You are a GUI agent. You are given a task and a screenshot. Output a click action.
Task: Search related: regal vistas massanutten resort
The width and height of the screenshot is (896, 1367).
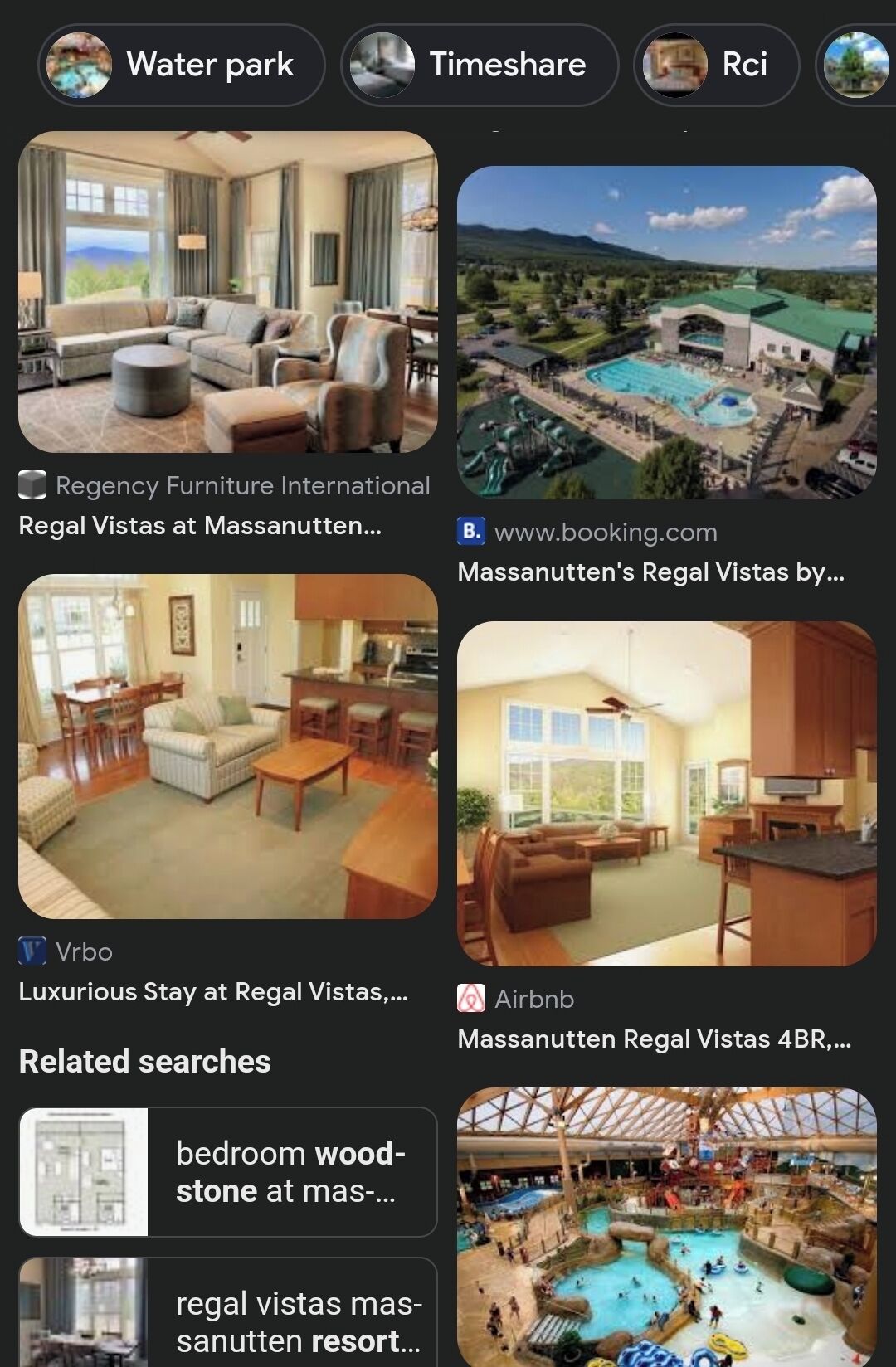point(228,1315)
